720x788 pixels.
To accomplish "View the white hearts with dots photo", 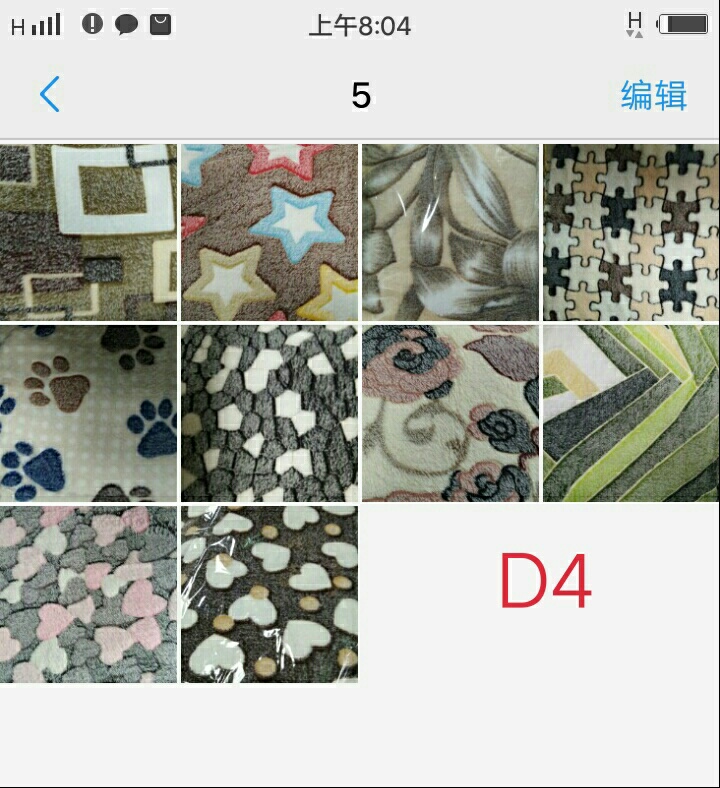I will (x=269, y=594).
